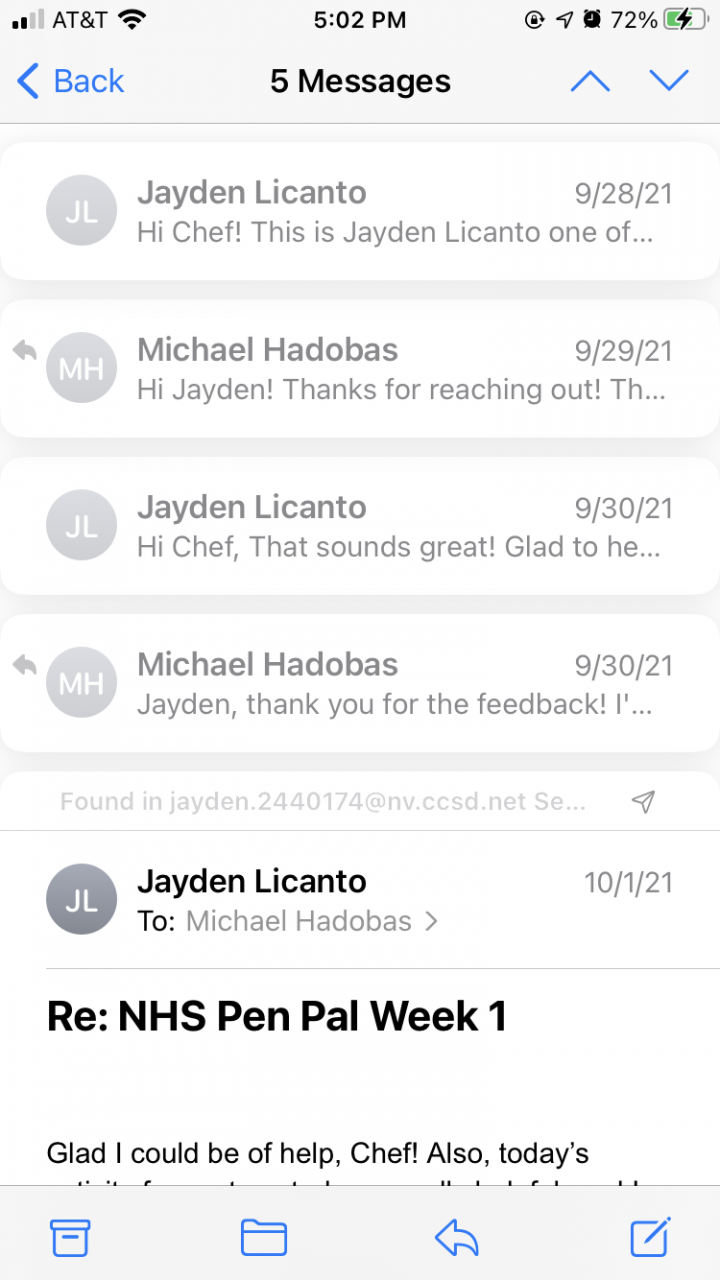Open Jayden Licanto's 9/28/21 message
This screenshot has width=720, height=1280.
pos(360,211)
